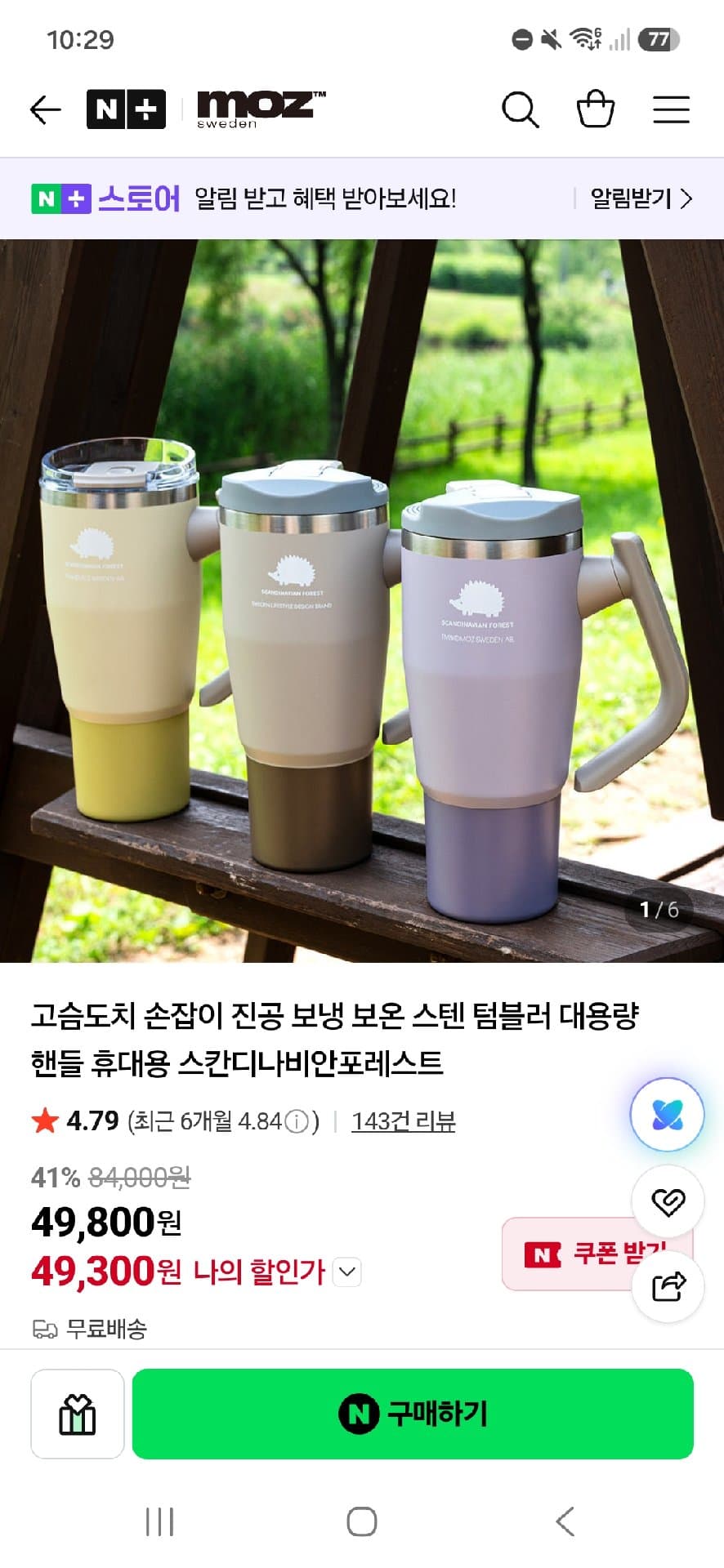Open the hamburger menu
This screenshot has width=724, height=1568.
(671, 109)
